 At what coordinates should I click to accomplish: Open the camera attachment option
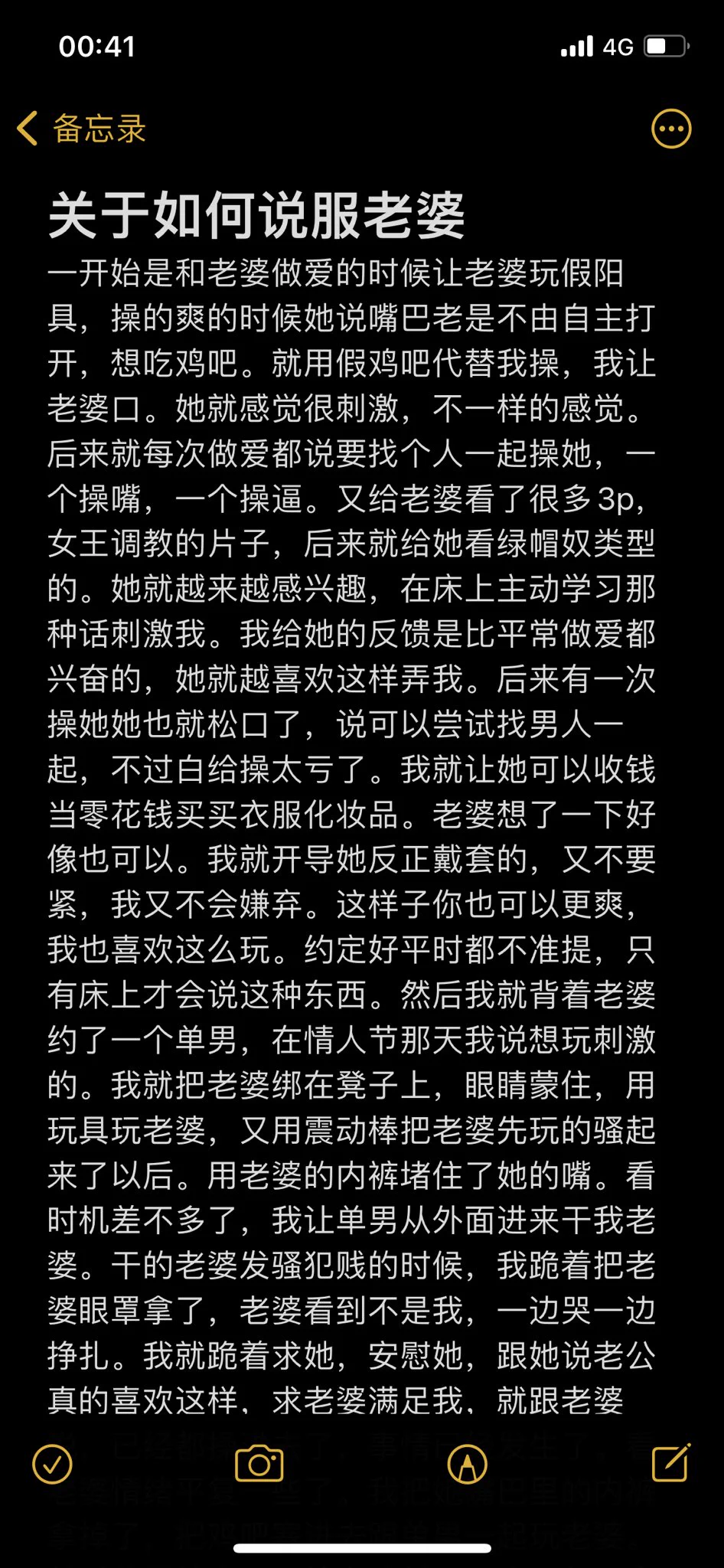pyautogui.click(x=259, y=1465)
